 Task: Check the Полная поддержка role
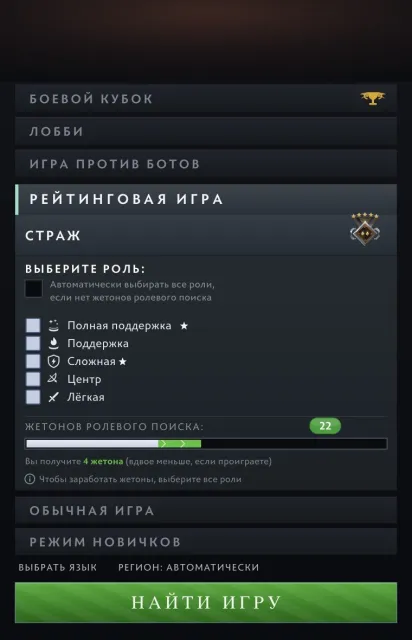pos(33,326)
